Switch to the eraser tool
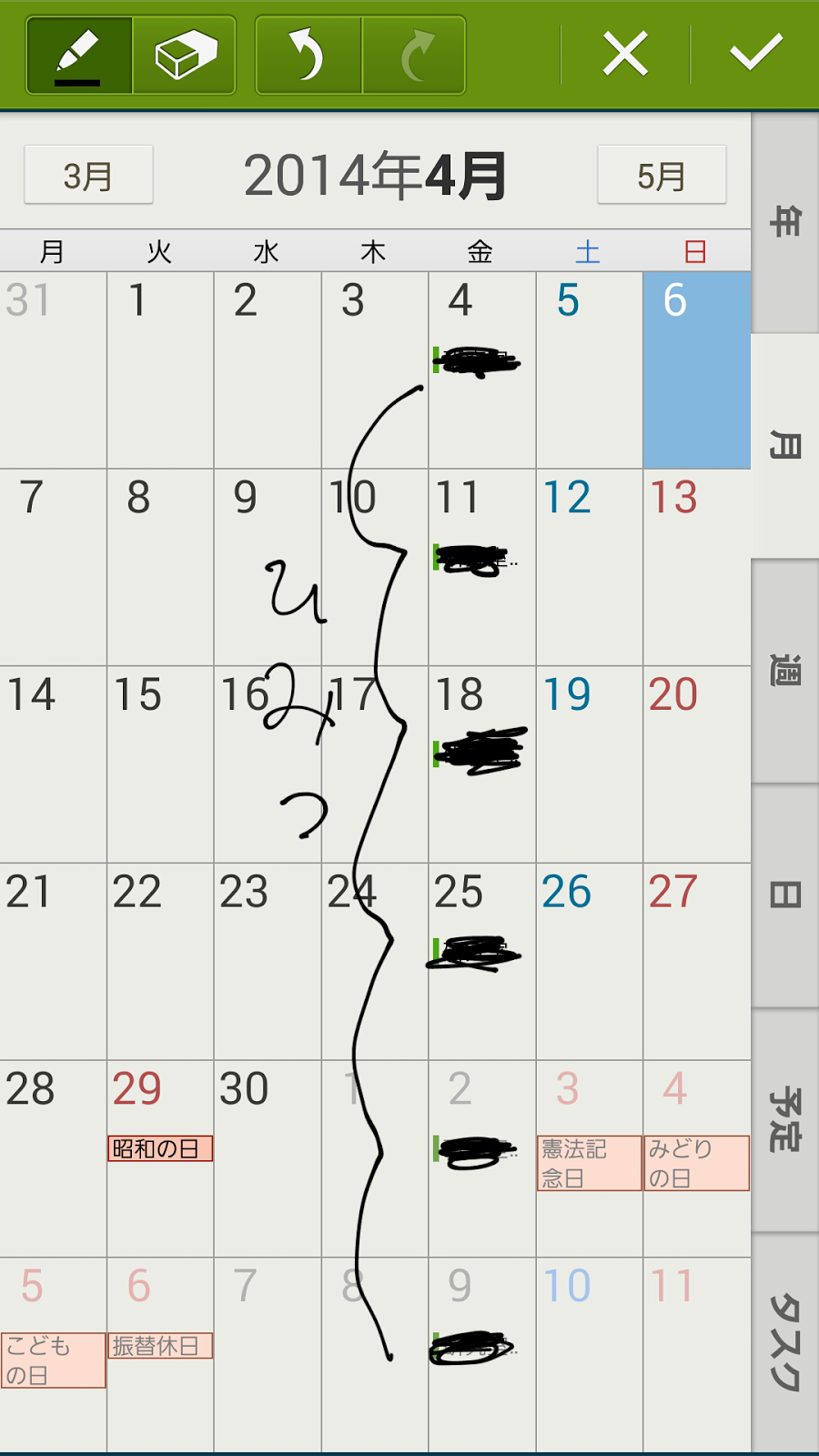The image size is (819, 1456). click(185, 56)
